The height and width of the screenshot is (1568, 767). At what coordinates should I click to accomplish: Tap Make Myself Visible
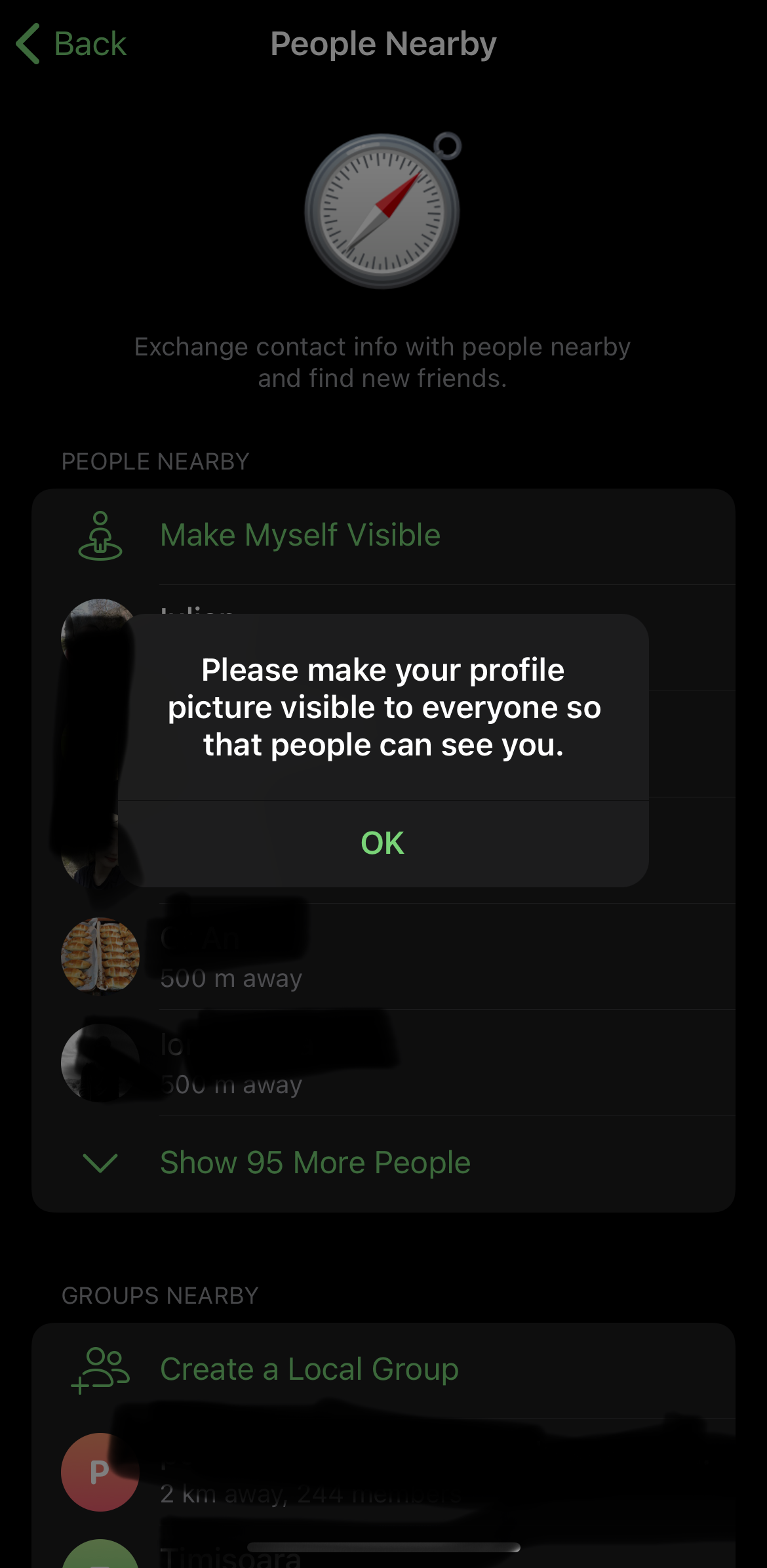[383, 536]
